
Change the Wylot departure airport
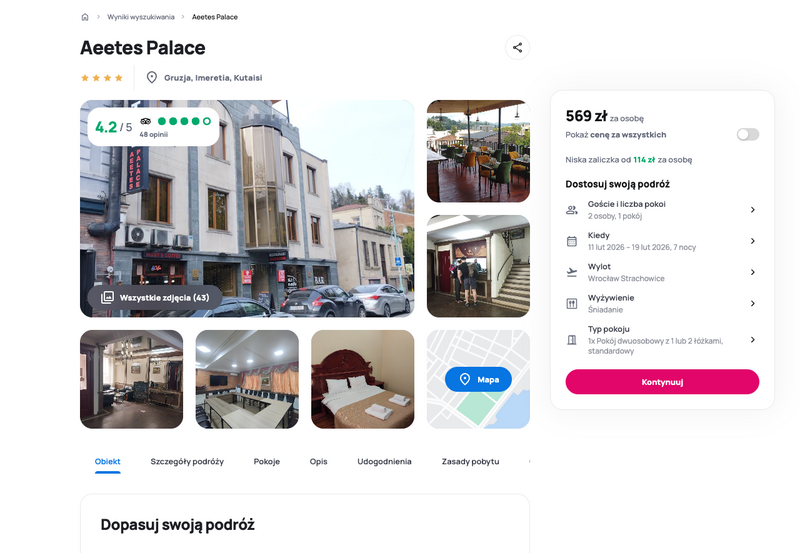pyautogui.click(x=662, y=272)
